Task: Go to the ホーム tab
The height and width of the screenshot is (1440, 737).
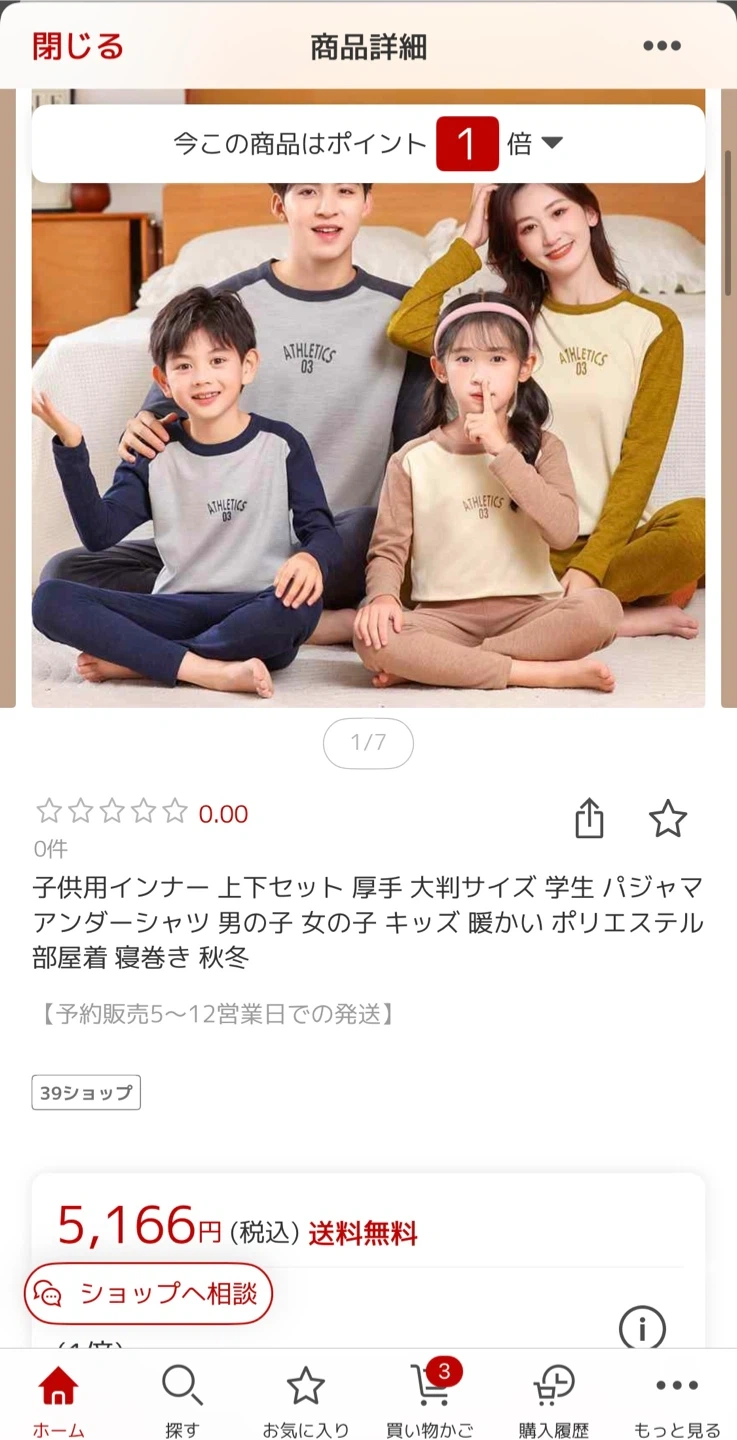Action: 58,1400
